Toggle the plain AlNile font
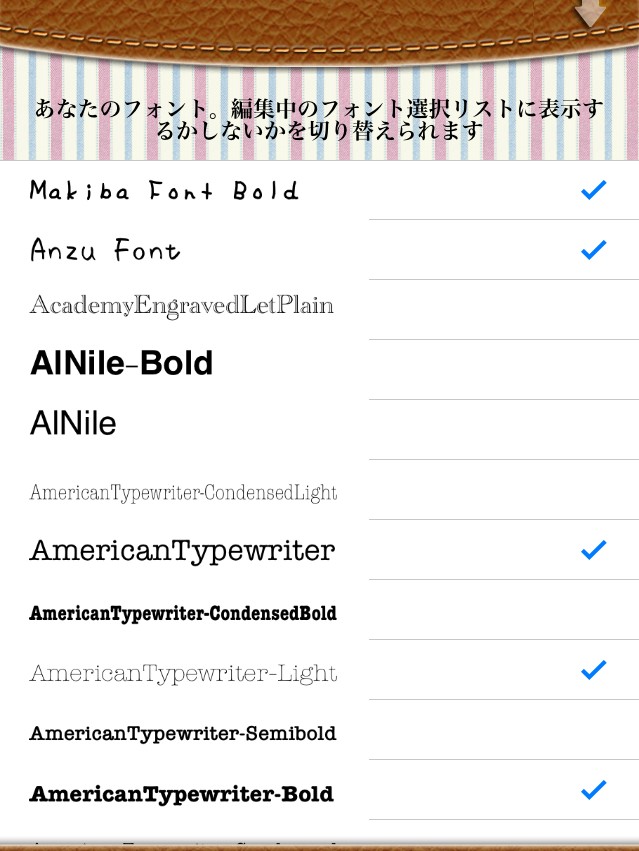The width and height of the screenshot is (639, 851). click(319, 430)
